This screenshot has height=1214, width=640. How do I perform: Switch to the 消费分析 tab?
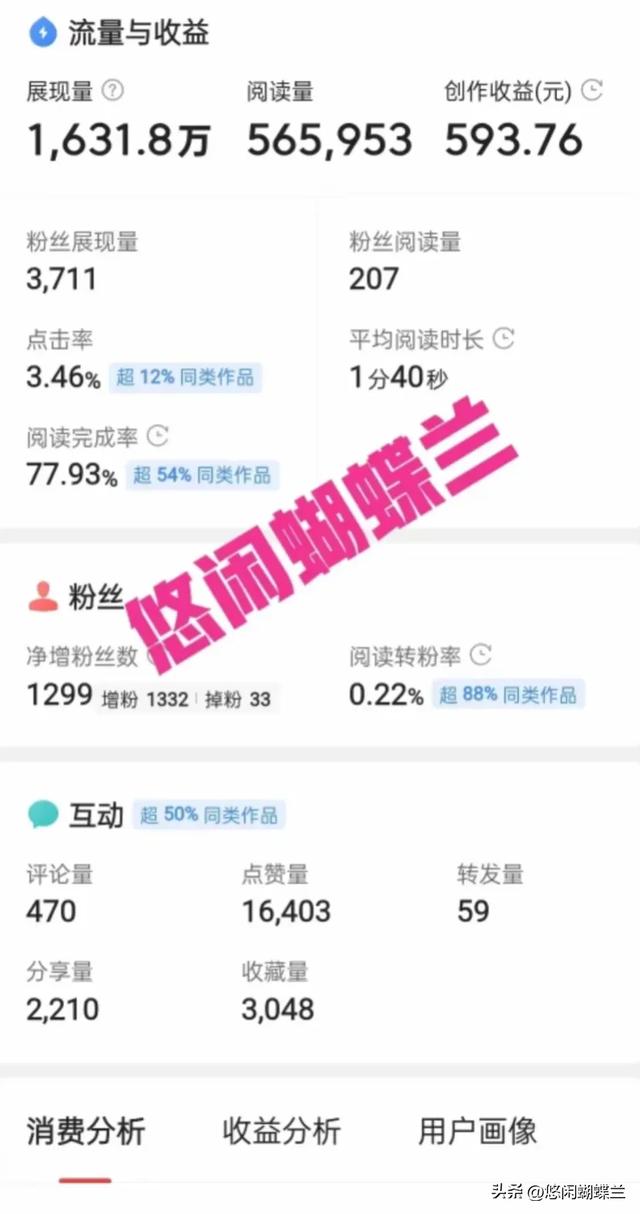(x=85, y=1131)
